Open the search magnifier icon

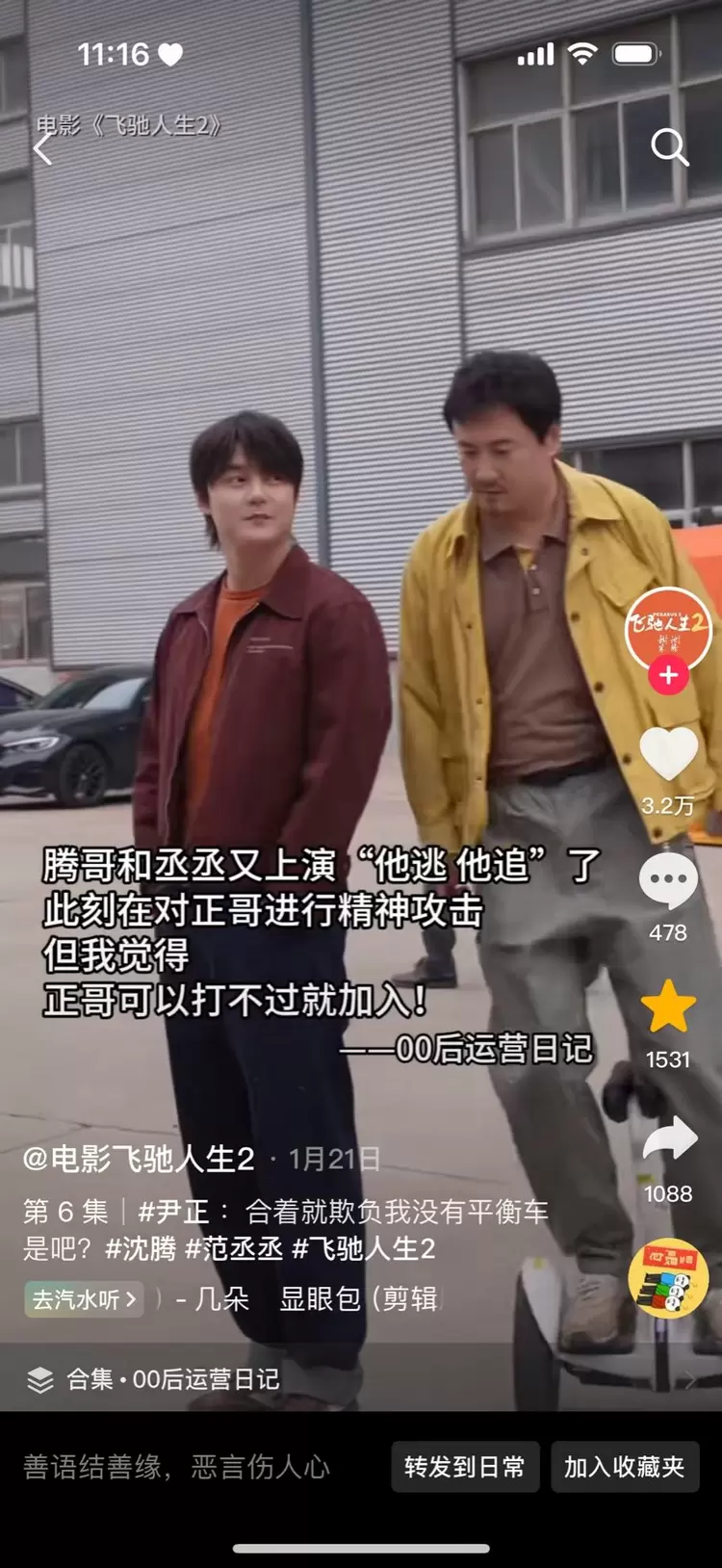tap(669, 147)
